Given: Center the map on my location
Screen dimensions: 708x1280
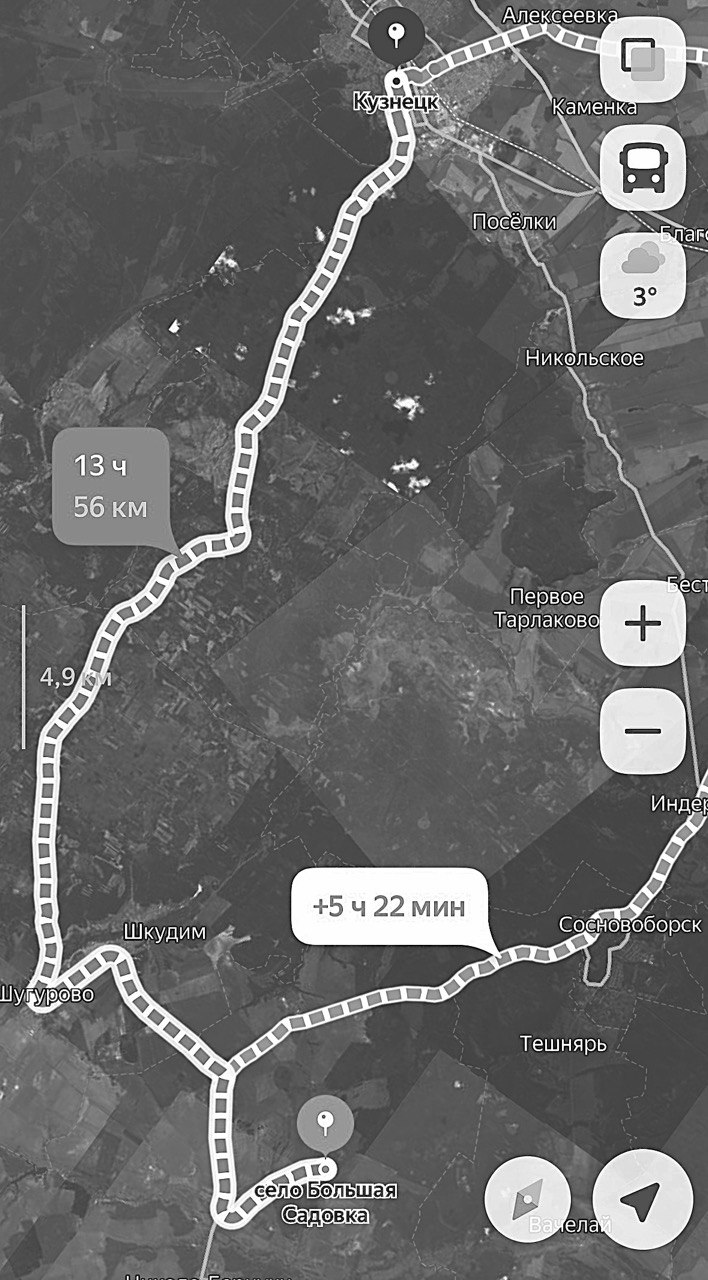Looking at the screenshot, I should pos(642,1198).
